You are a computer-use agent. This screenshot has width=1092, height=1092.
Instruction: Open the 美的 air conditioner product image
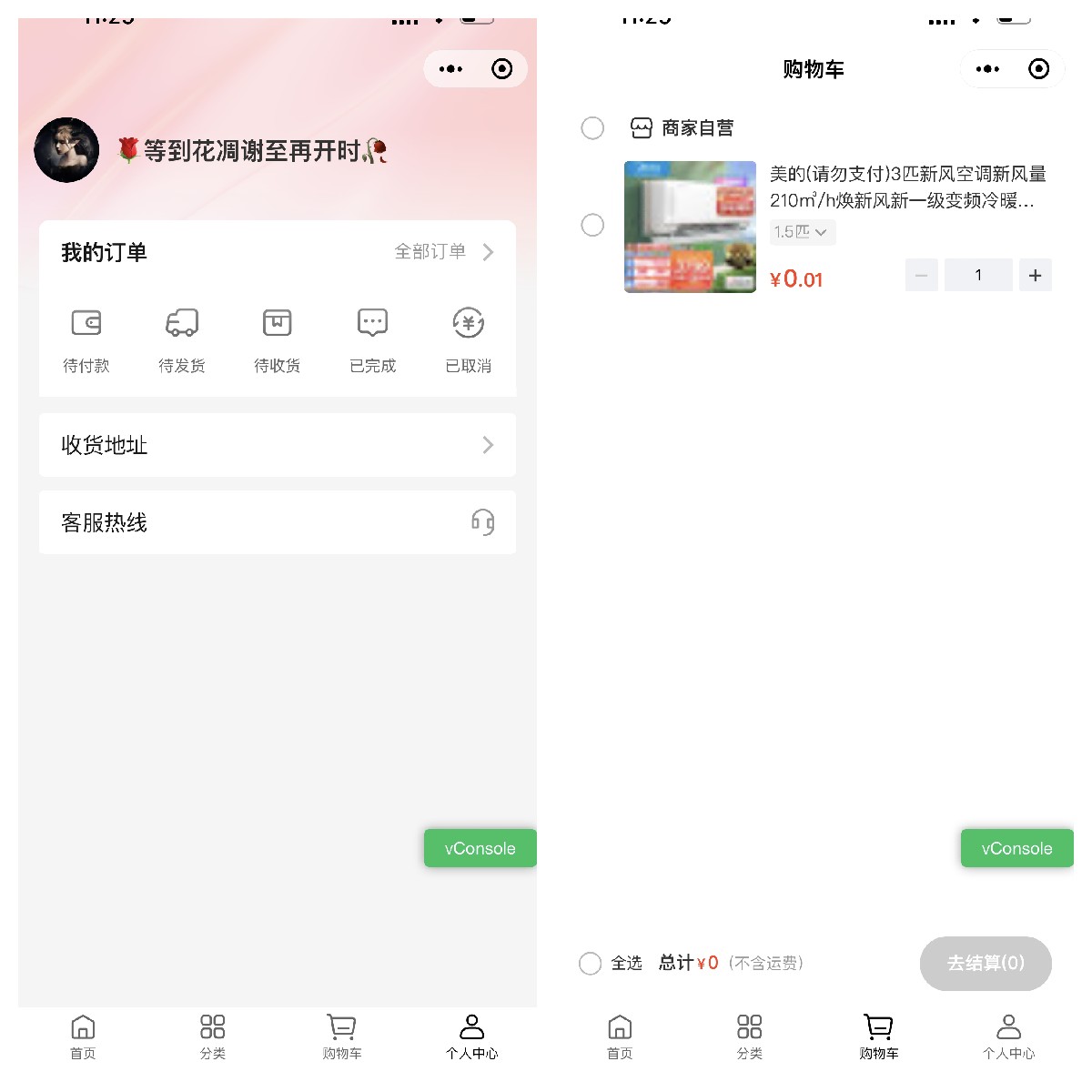coord(690,227)
